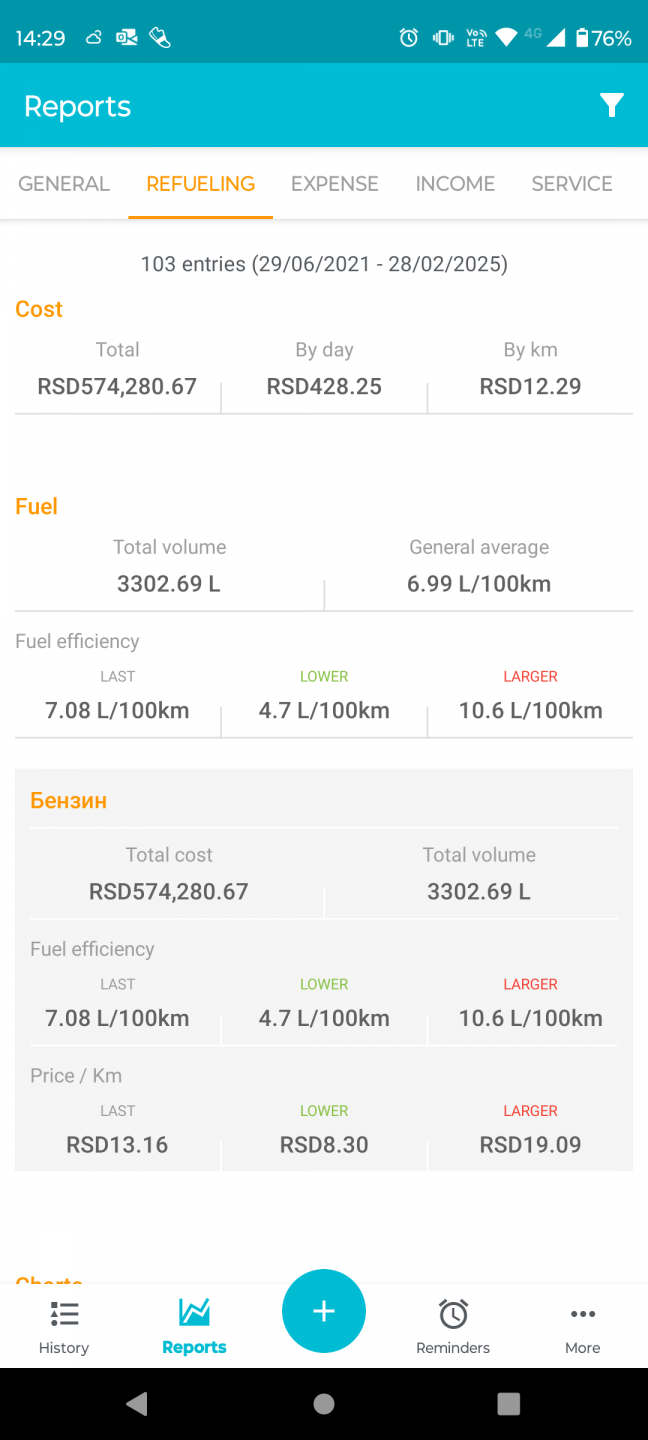Viewport: 648px width, 1440px height.
Task: Tap the system back button
Action: pyautogui.click(x=138, y=1404)
